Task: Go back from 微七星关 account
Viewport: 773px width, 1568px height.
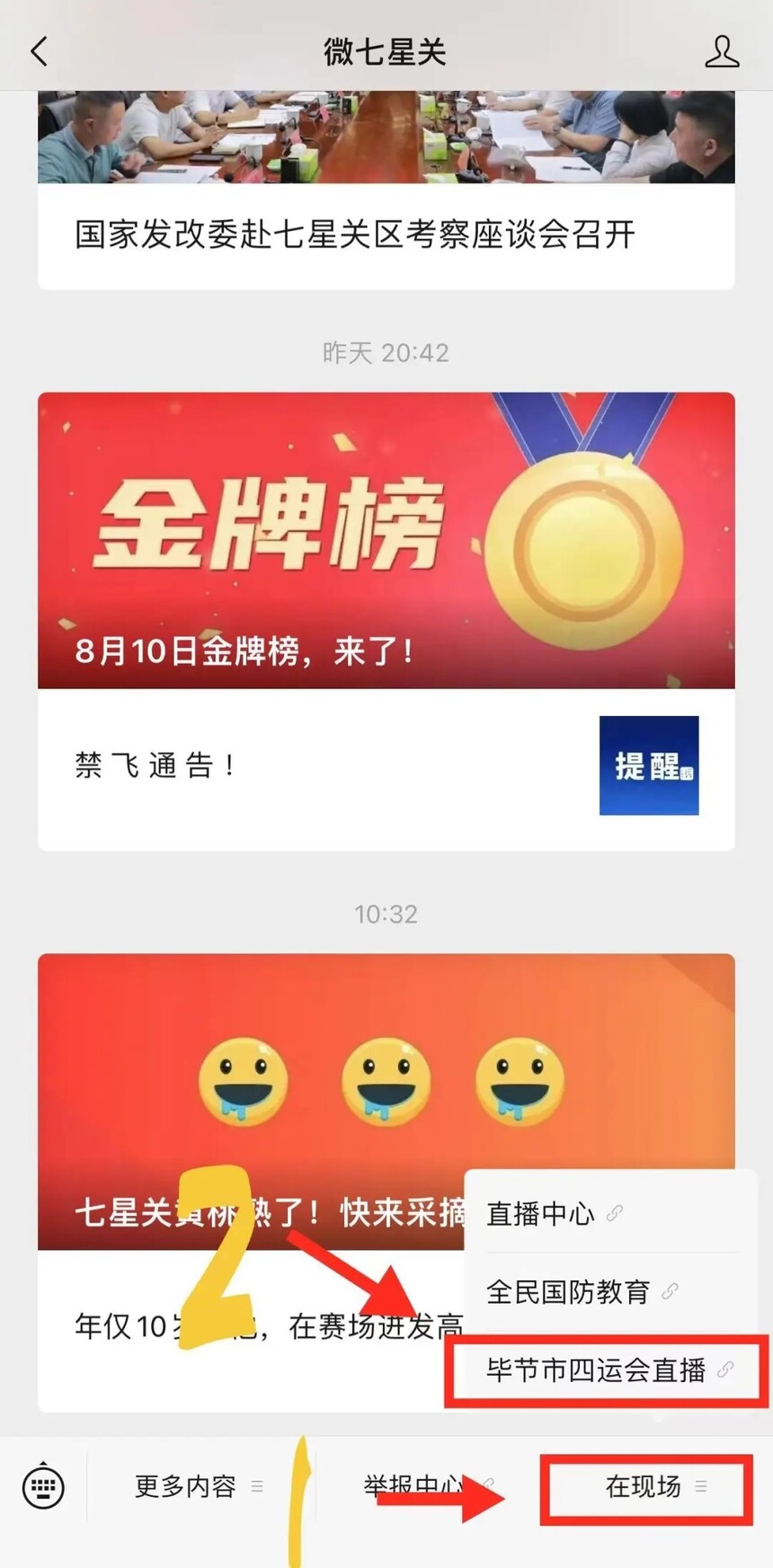Action: pyautogui.click(x=39, y=51)
